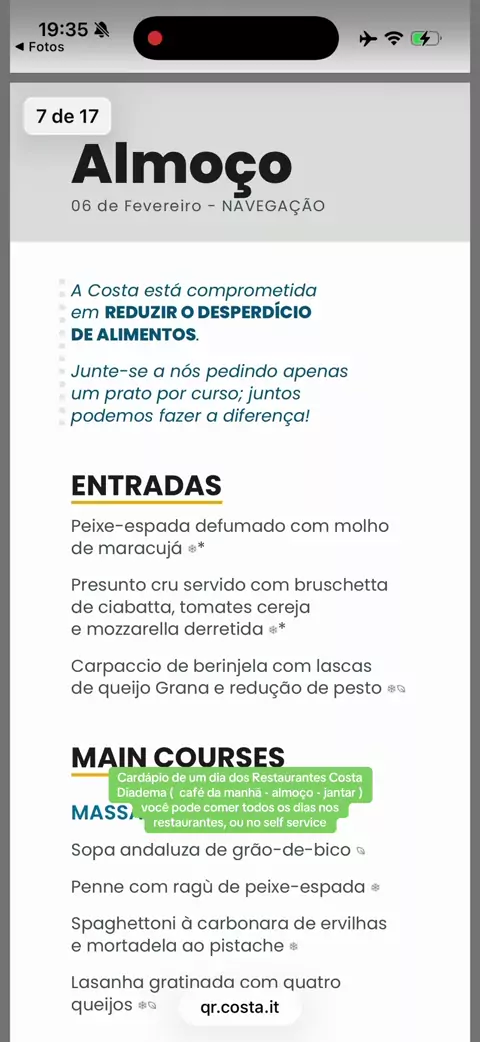The width and height of the screenshot is (480, 1042).
Task: Return to the Fotos app
Action: (39, 47)
